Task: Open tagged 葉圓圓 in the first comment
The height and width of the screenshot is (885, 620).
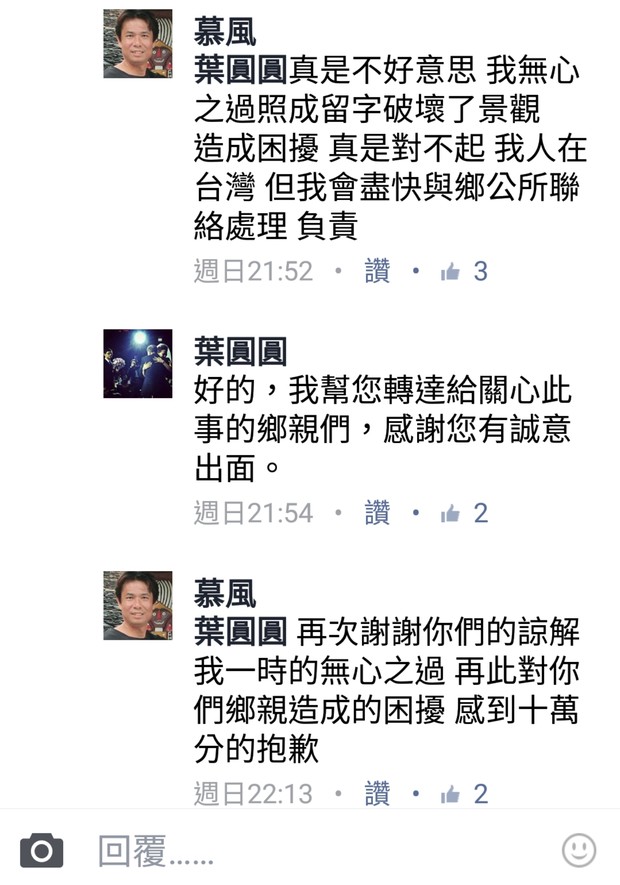Action: pyautogui.click(x=240, y=71)
